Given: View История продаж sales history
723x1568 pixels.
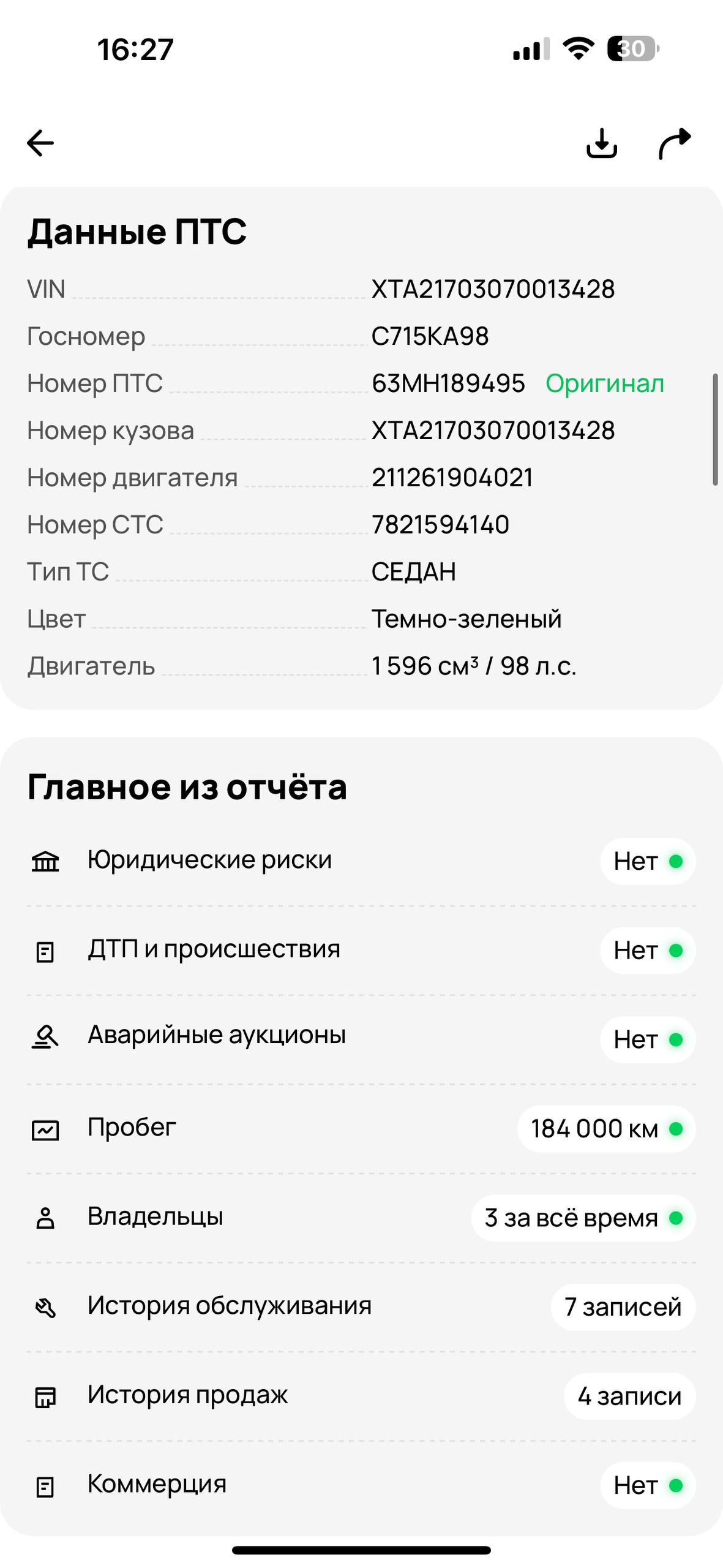Looking at the screenshot, I should click(x=361, y=1395).
